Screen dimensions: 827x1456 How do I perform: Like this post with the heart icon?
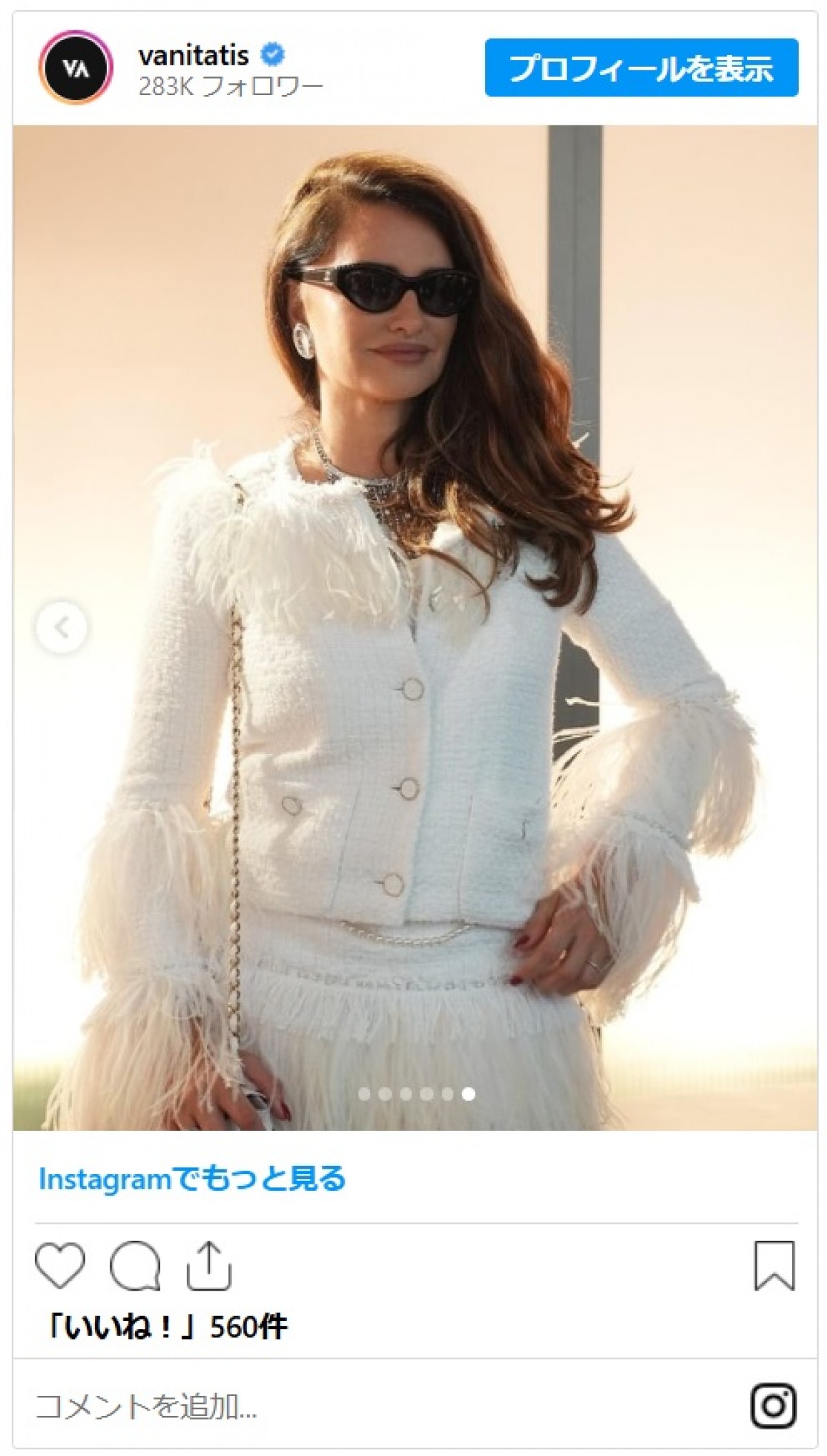coord(60,1265)
